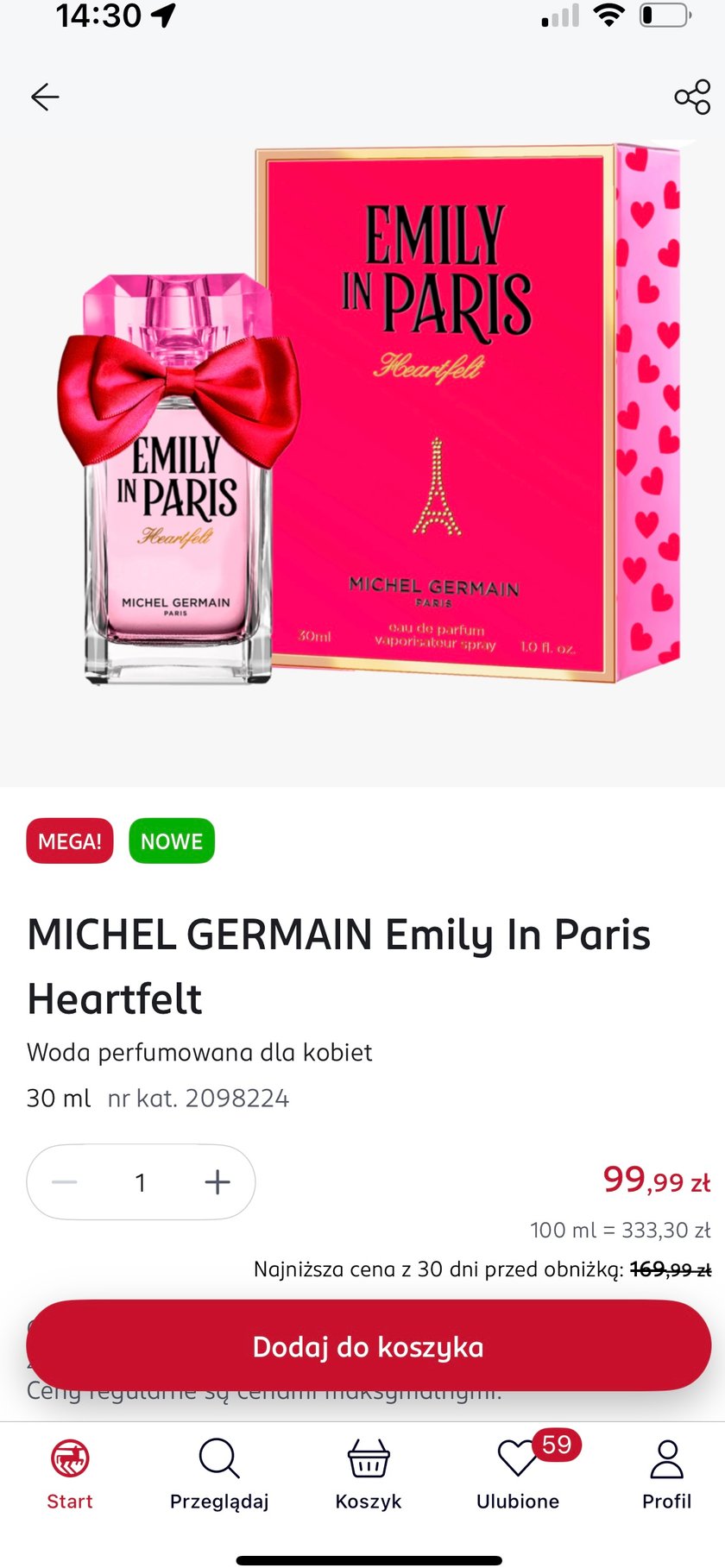Screen dimensions: 725x1568
Task: Open the Przeglądaj tab
Action: (x=219, y=1474)
